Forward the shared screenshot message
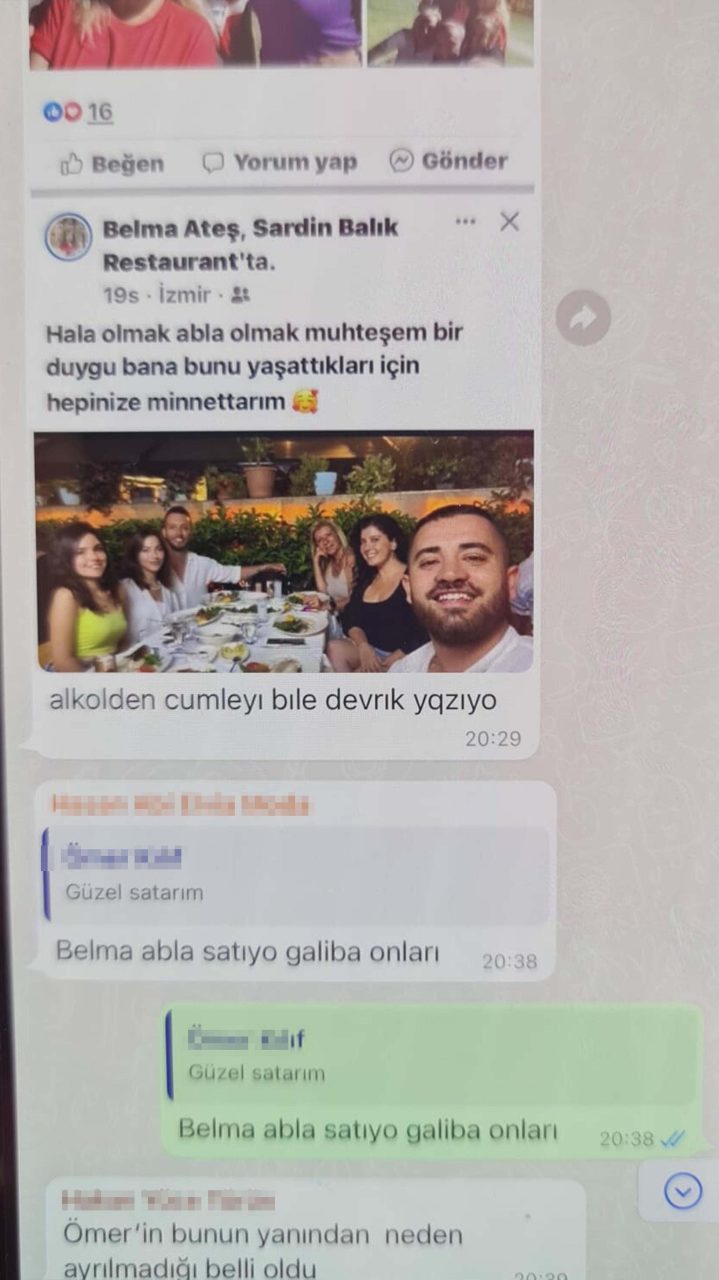The height and width of the screenshot is (1280, 719). [583, 318]
